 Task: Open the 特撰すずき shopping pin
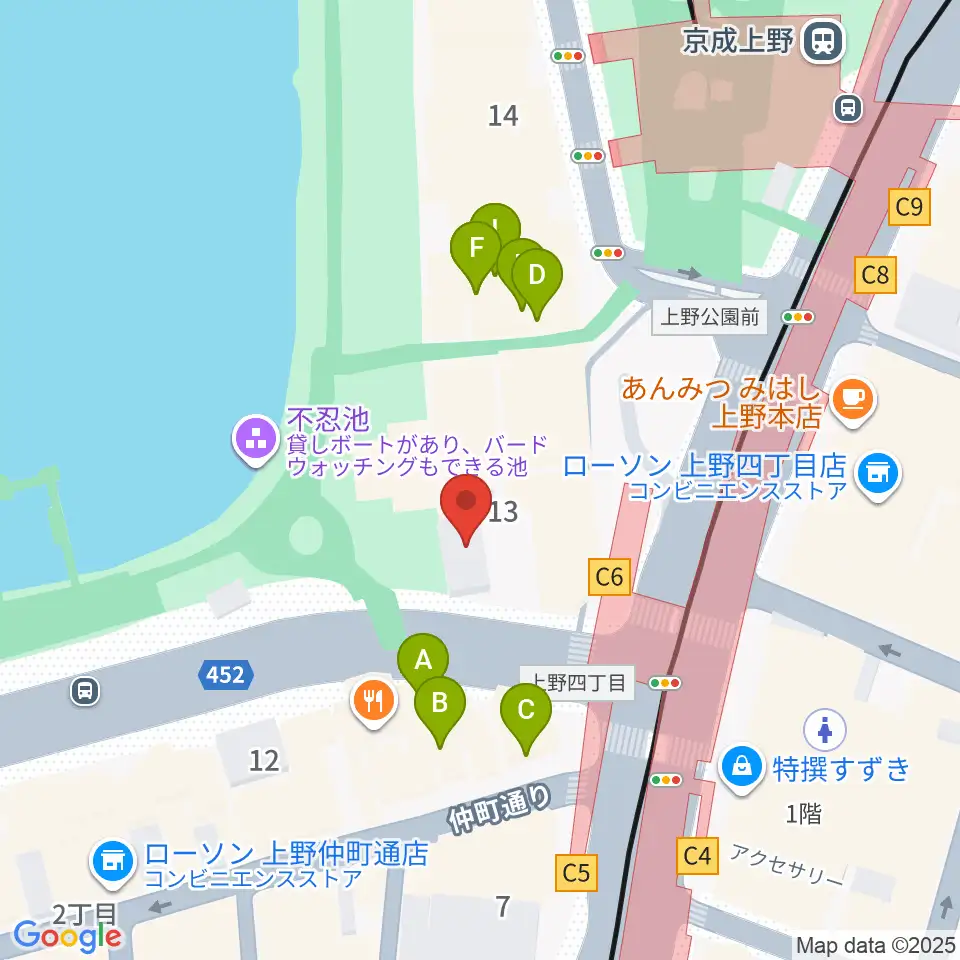[x=741, y=769]
